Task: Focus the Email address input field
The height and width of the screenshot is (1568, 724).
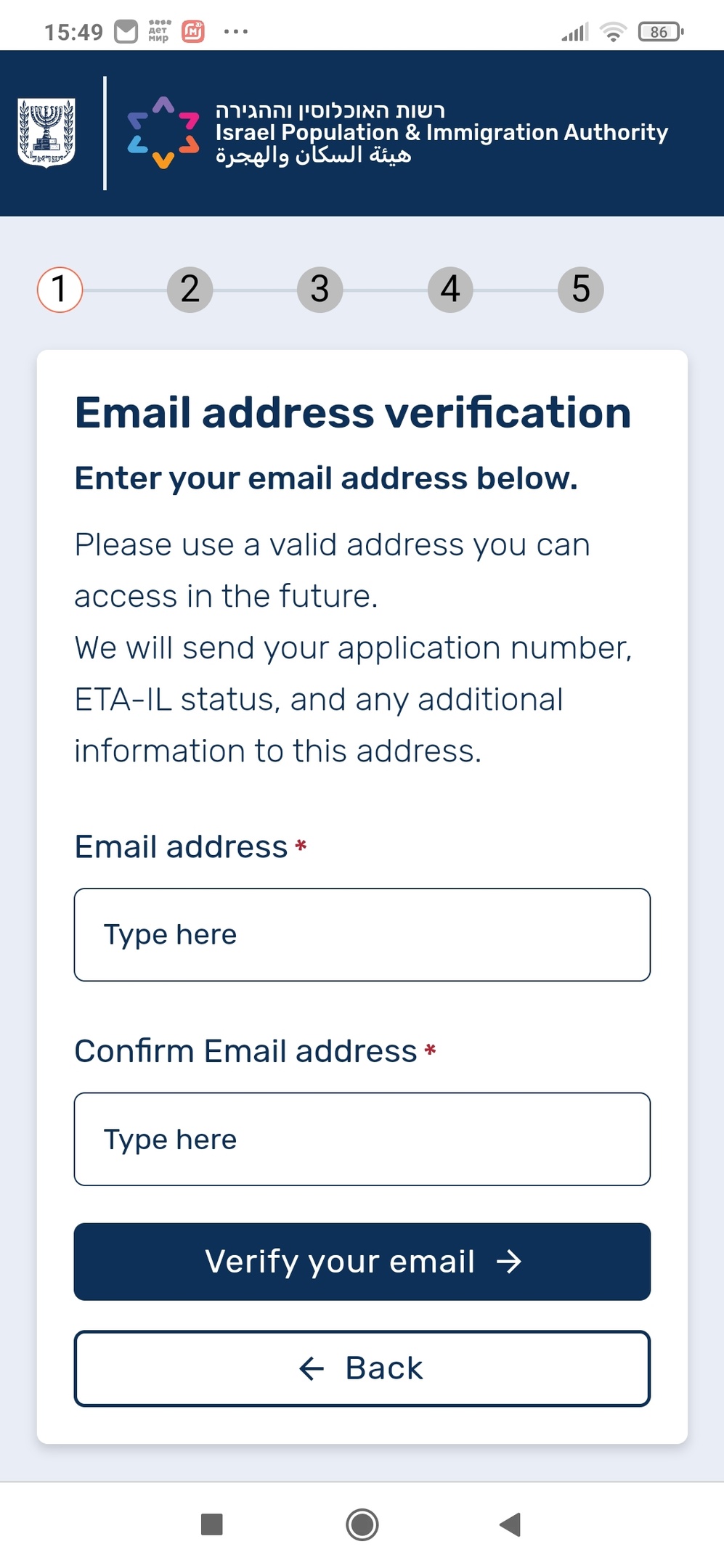Action: coord(362,934)
